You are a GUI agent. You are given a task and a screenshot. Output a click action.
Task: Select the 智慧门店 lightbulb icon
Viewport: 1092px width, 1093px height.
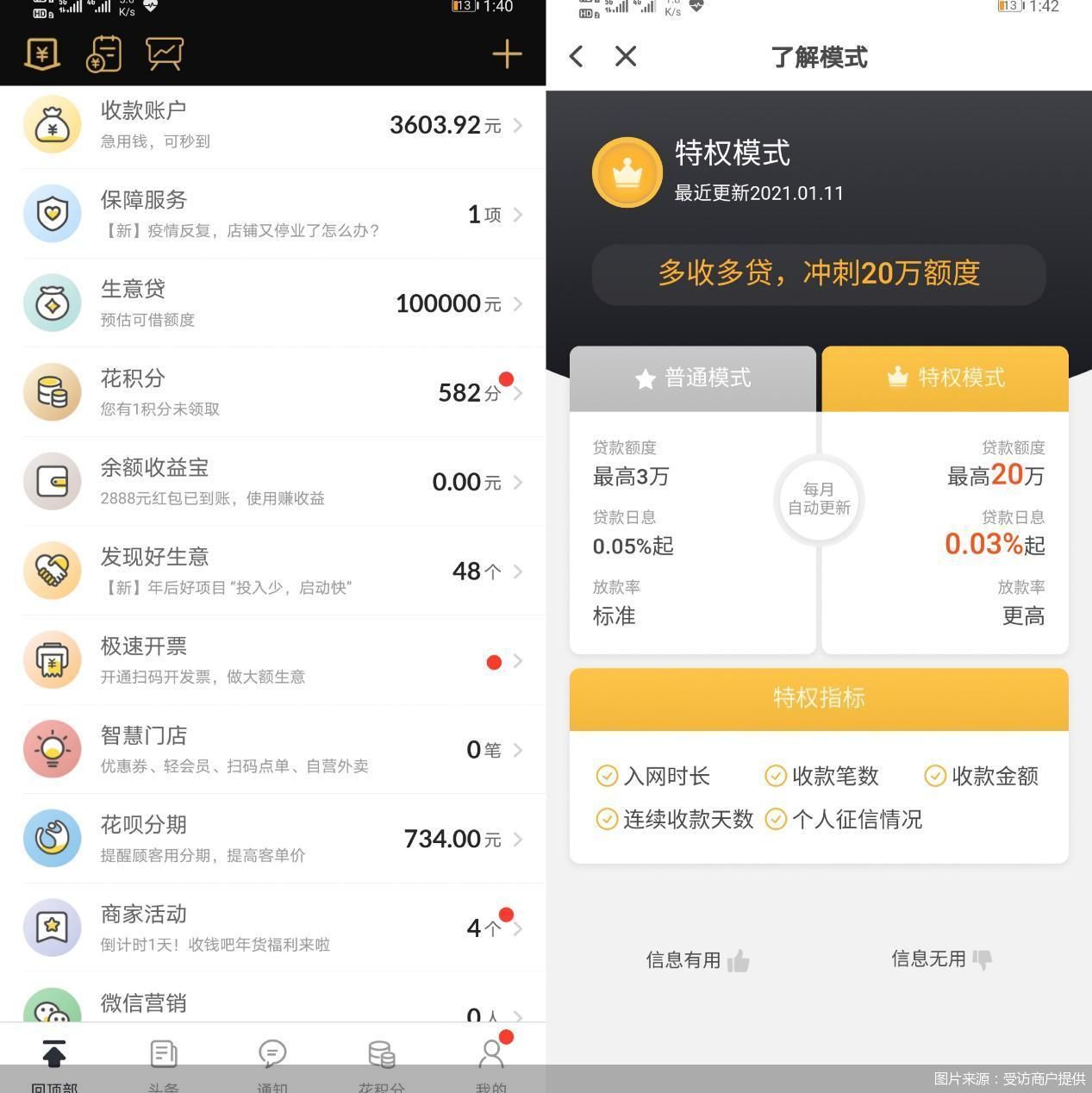pyautogui.click(x=53, y=748)
